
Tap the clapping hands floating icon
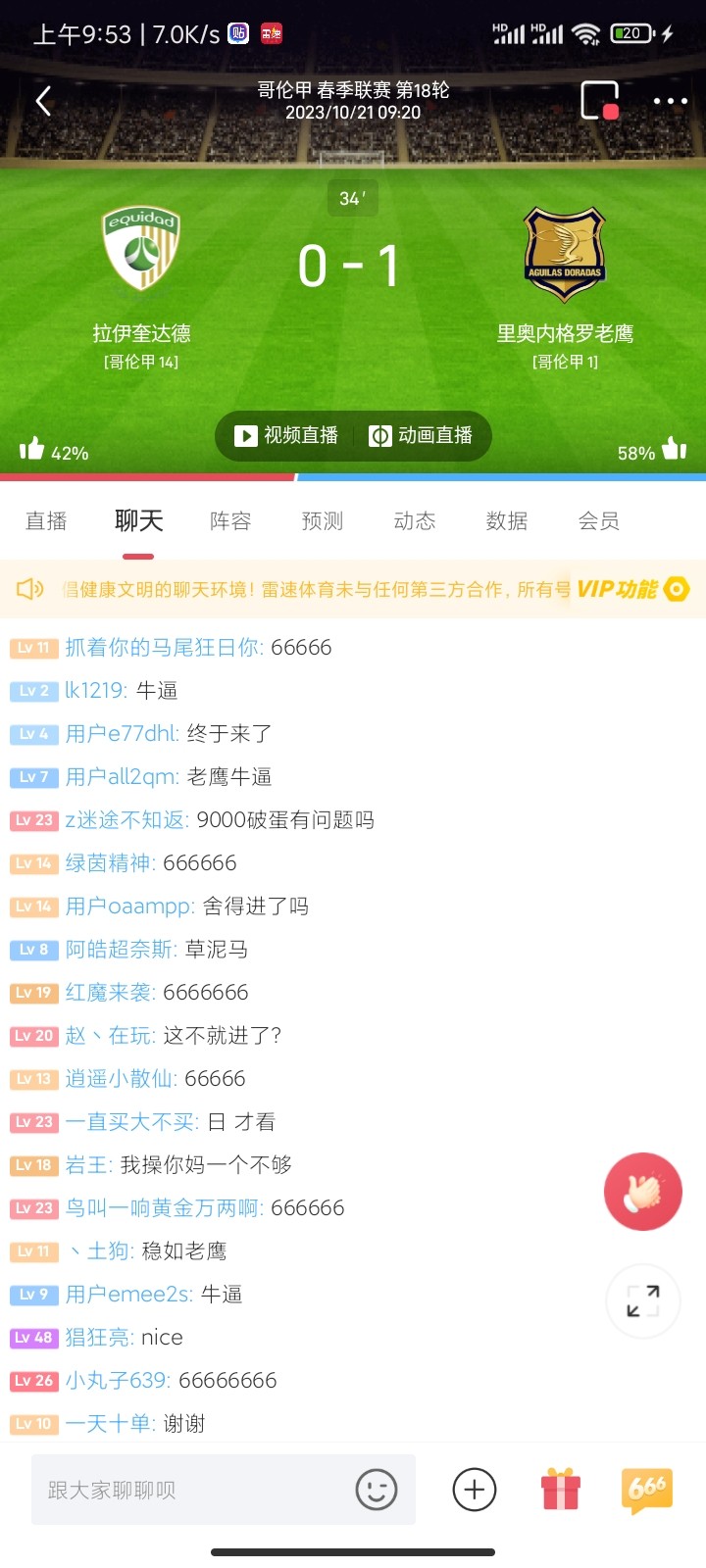[x=642, y=1191]
